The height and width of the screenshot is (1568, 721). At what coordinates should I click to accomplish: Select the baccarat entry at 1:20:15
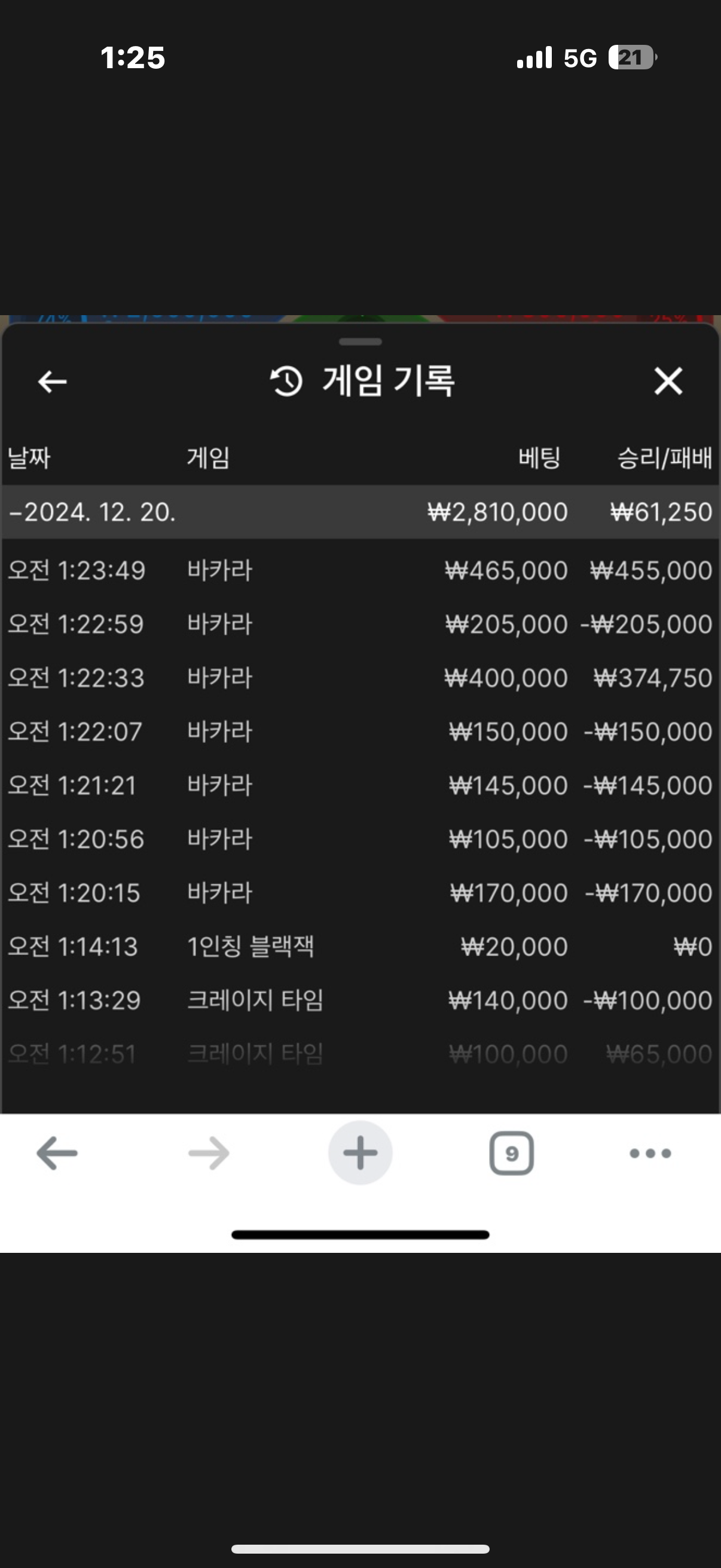[x=360, y=892]
